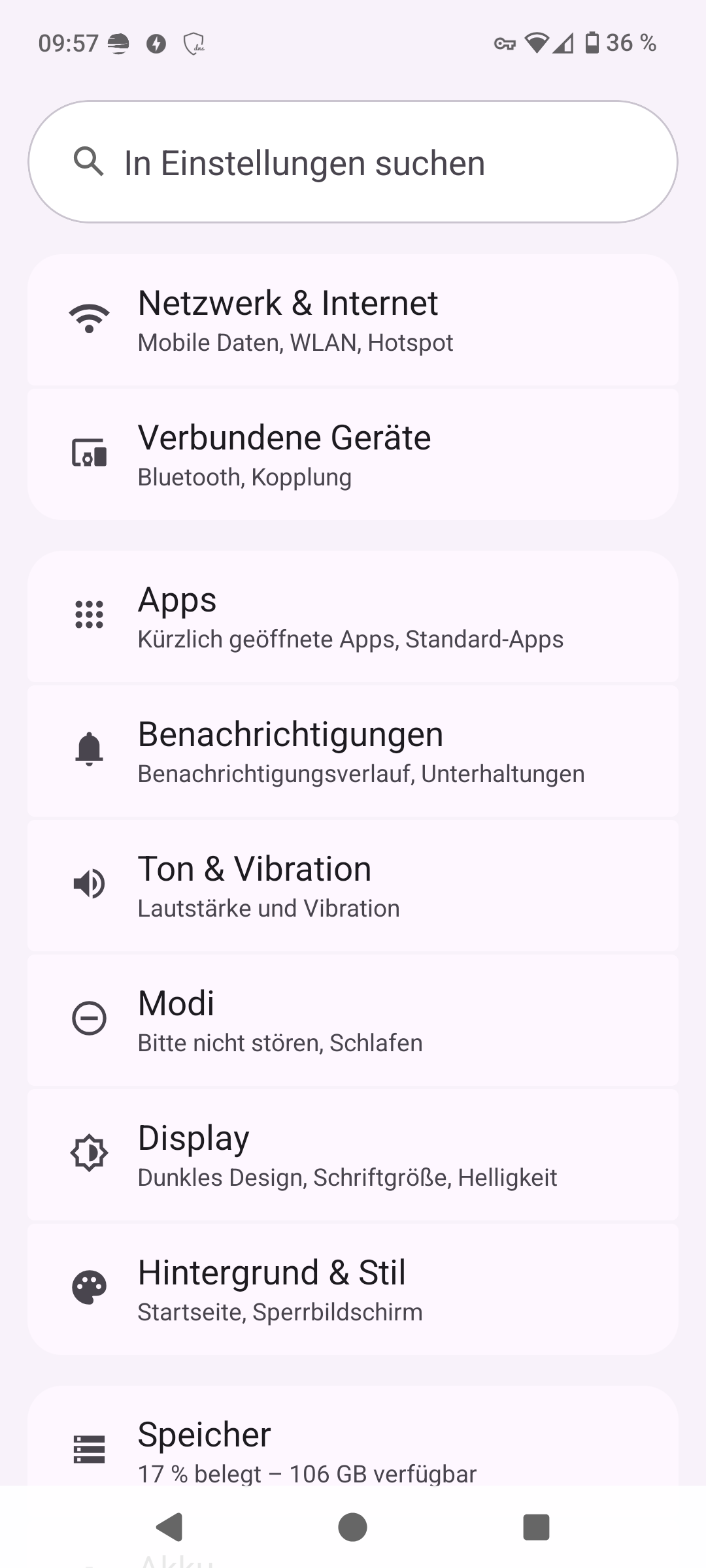Tap the system back button
The image size is (706, 1568).
pos(169,1527)
